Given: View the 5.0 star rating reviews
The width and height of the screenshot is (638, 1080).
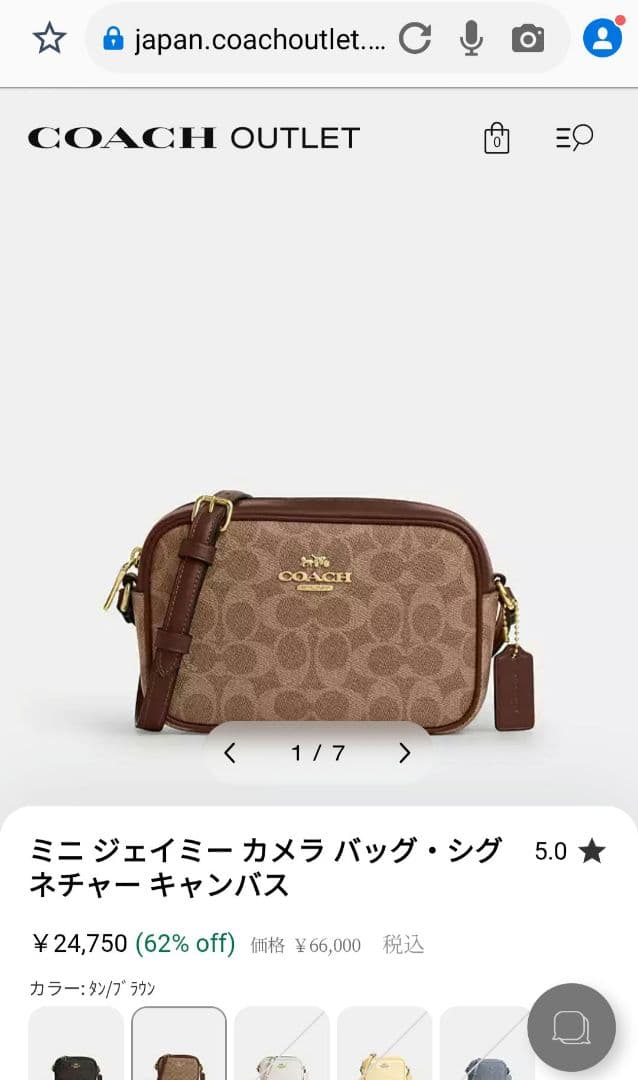Looking at the screenshot, I should pos(569,851).
